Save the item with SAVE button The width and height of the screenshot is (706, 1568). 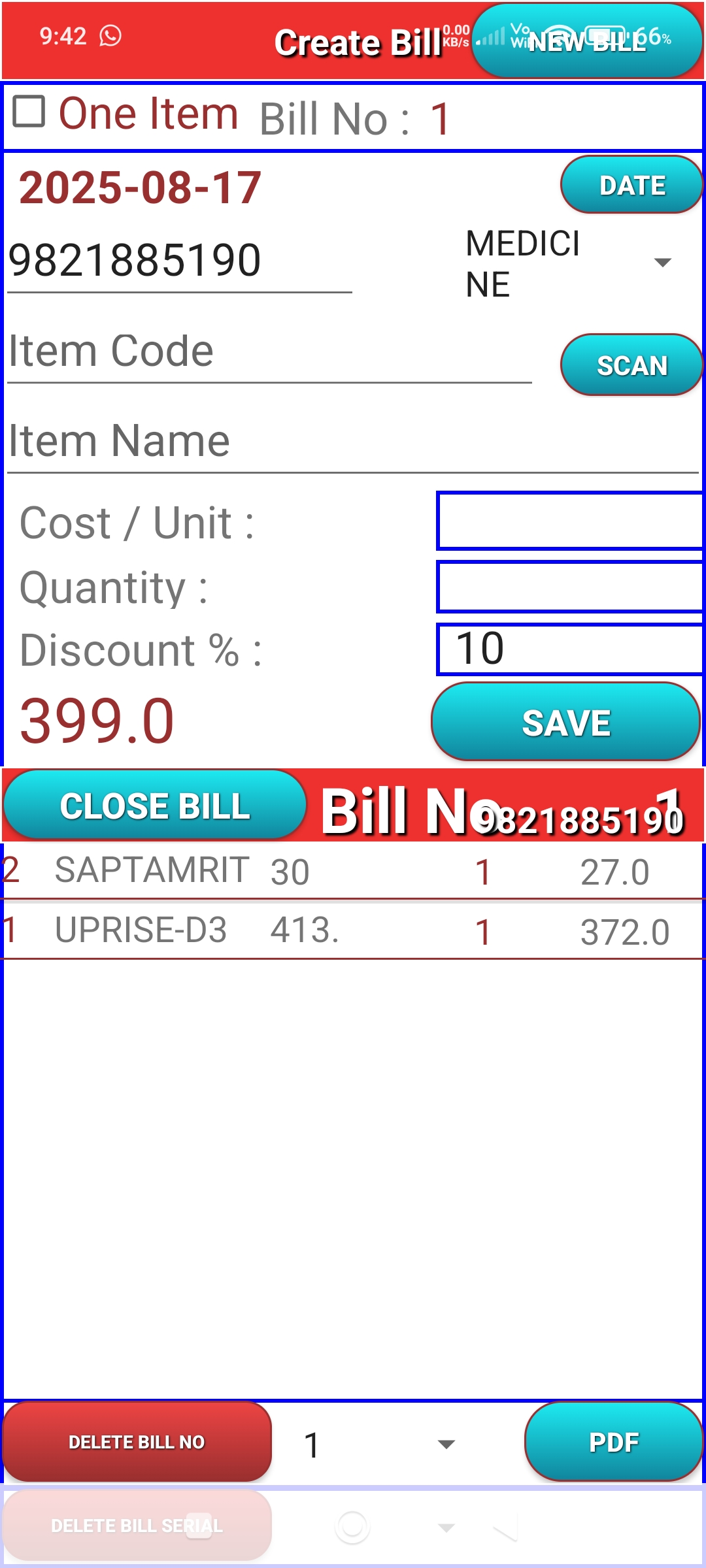[565, 722]
